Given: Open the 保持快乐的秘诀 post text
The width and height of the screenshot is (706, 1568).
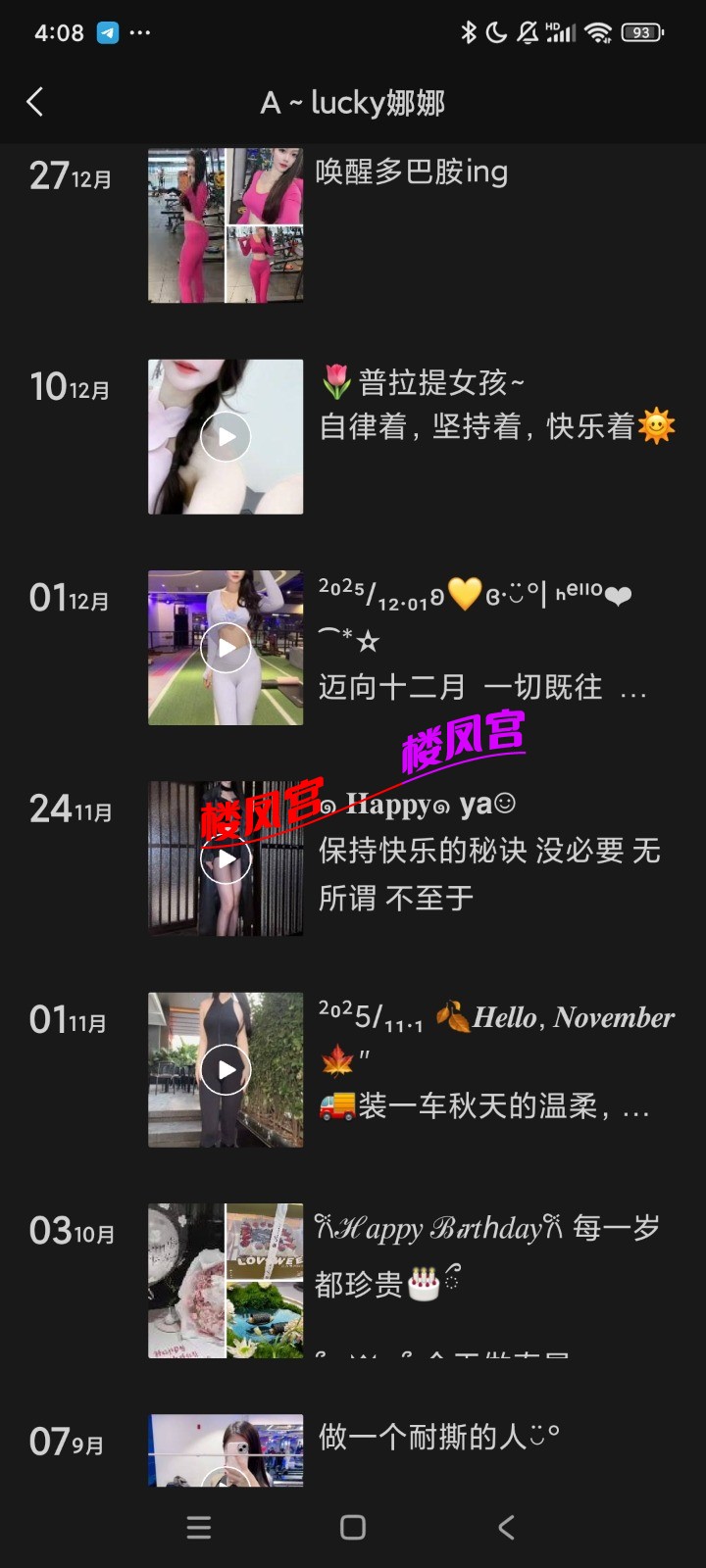Looking at the screenshot, I should [488, 851].
